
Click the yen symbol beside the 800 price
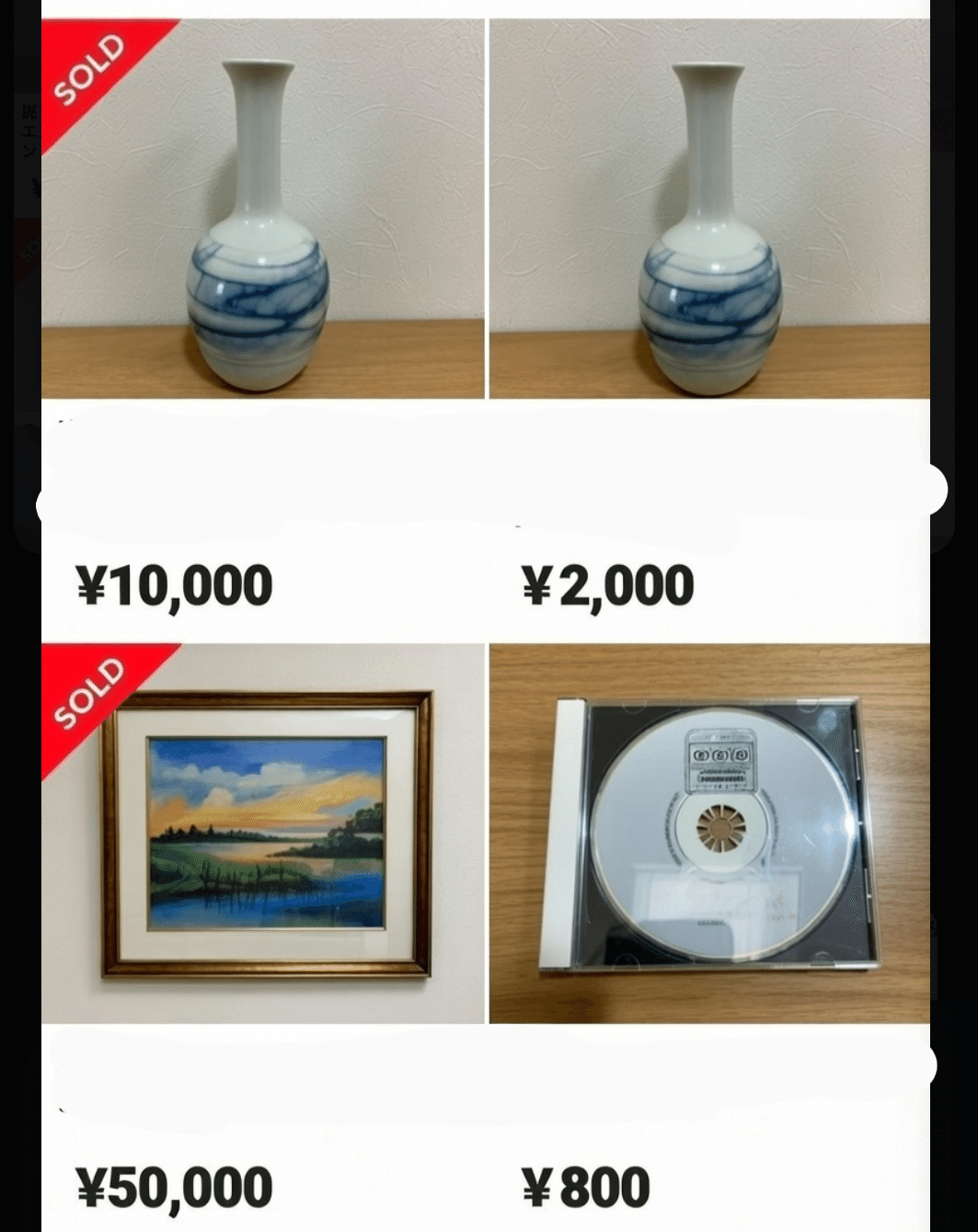point(538,1187)
